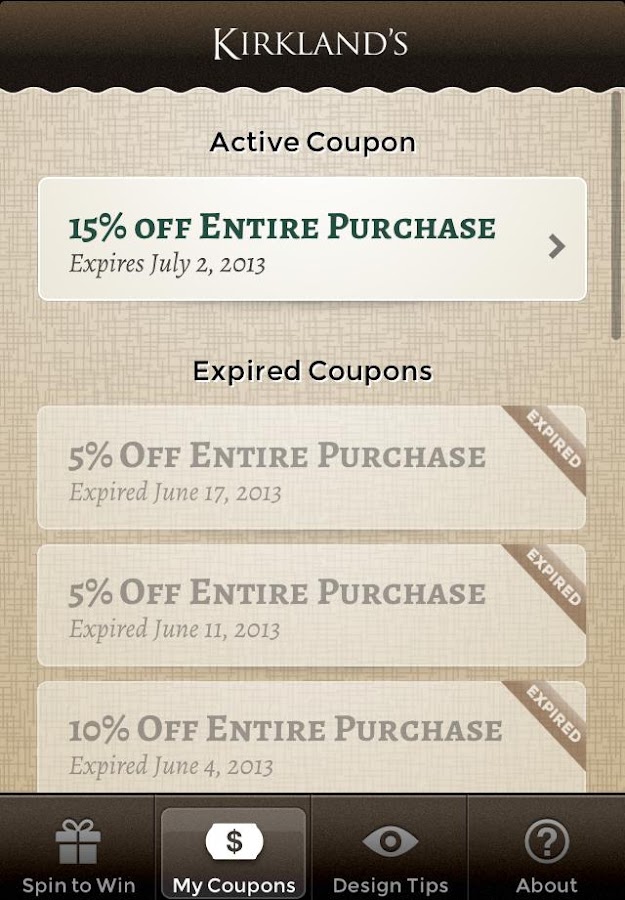Viewport: 625px width, 900px height.
Task: Open the 15% off Entire Purchase coupon
Action: [312, 239]
